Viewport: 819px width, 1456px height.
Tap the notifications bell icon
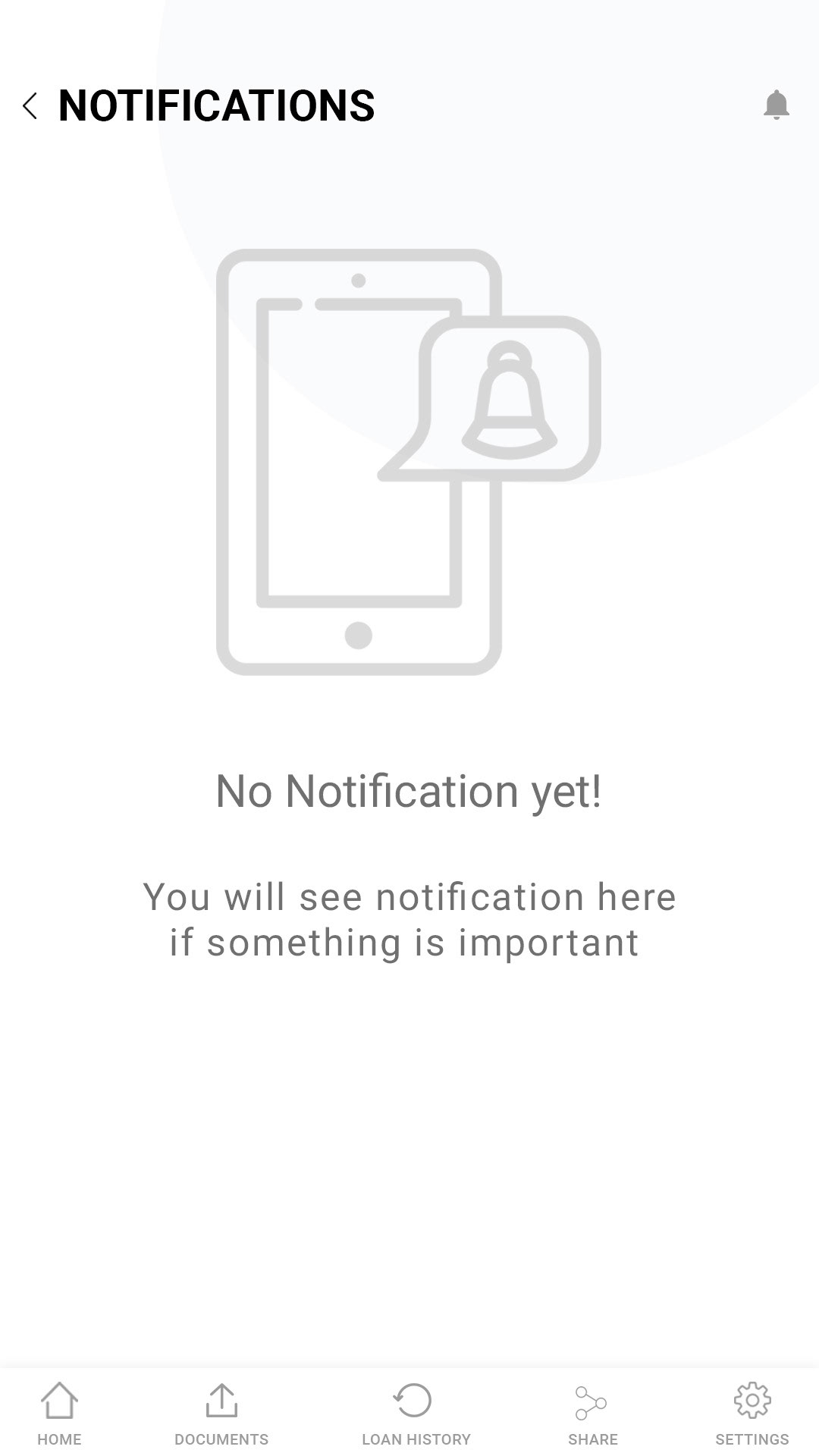(776, 105)
